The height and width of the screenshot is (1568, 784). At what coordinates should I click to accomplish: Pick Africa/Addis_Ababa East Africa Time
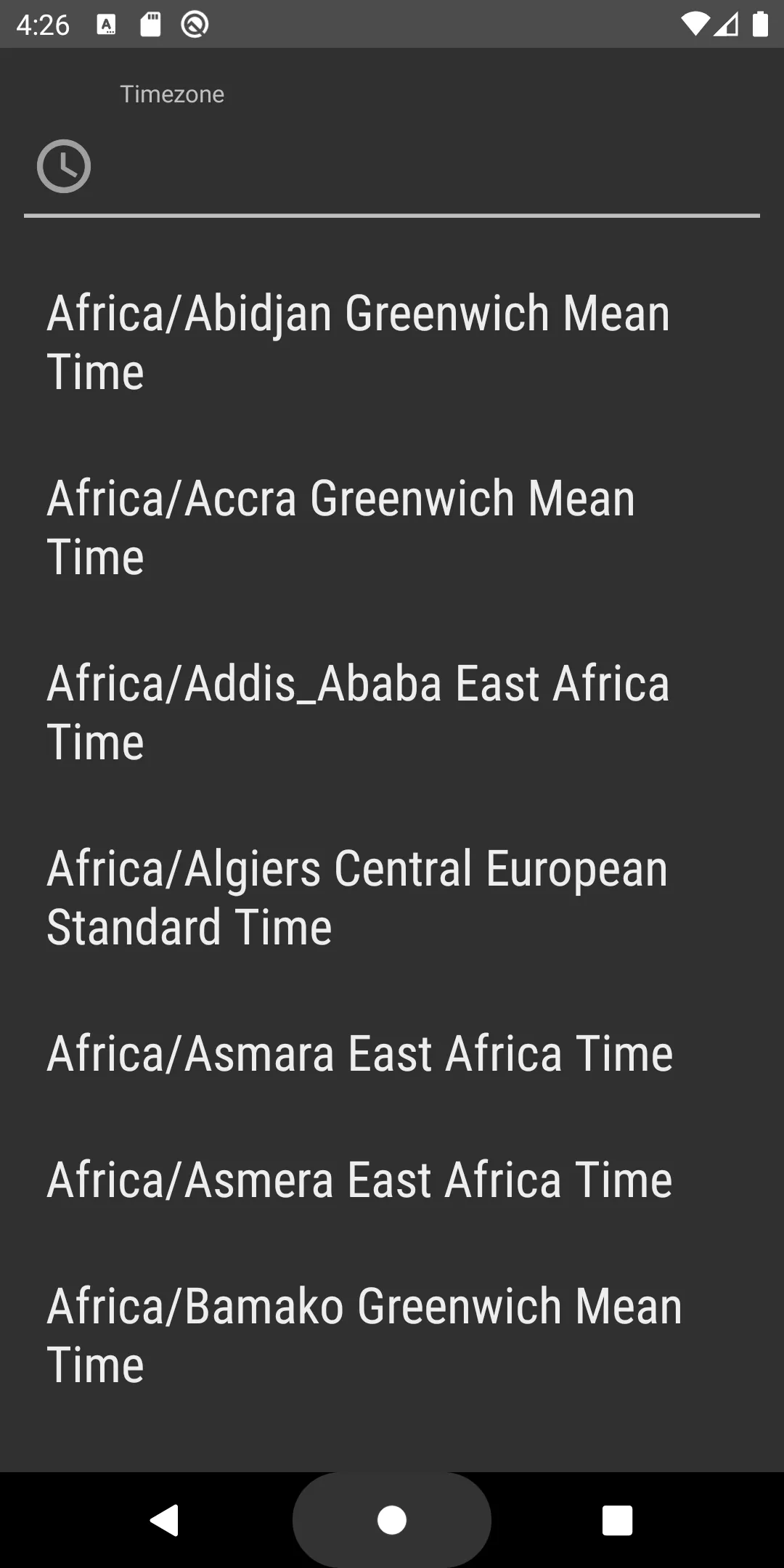392,713
